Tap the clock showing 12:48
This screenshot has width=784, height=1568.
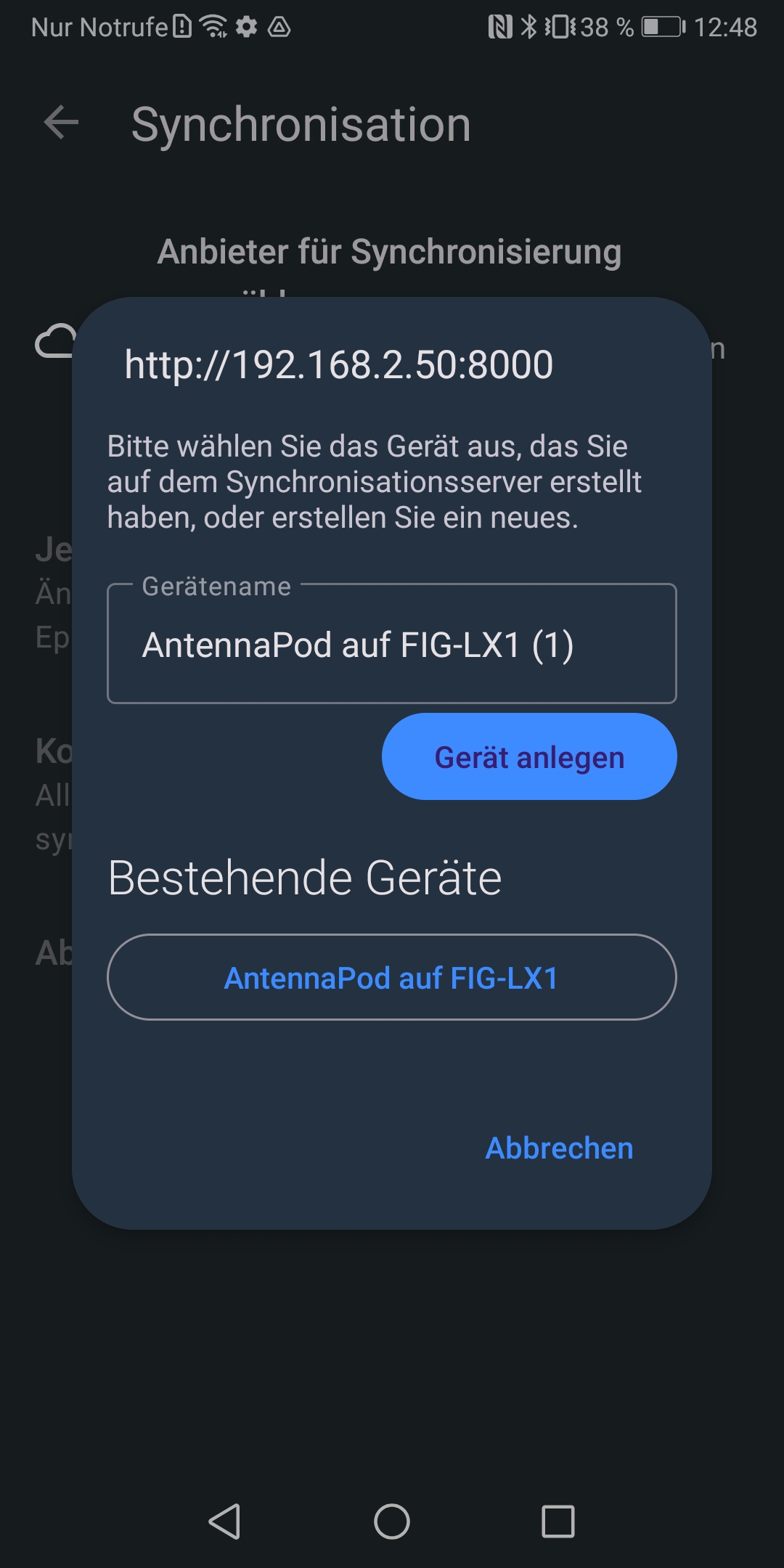pos(726,28)
